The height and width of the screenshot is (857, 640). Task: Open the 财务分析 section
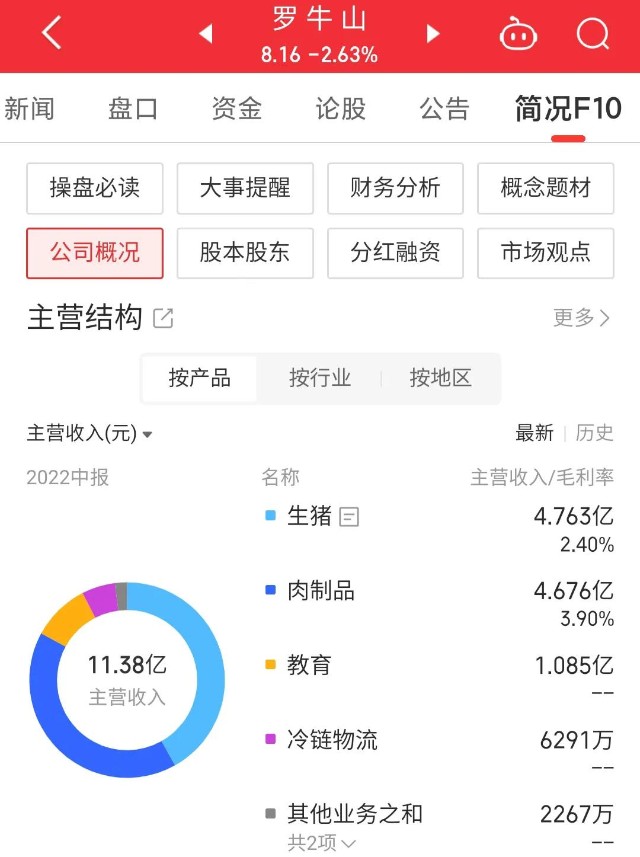[395, 188]
